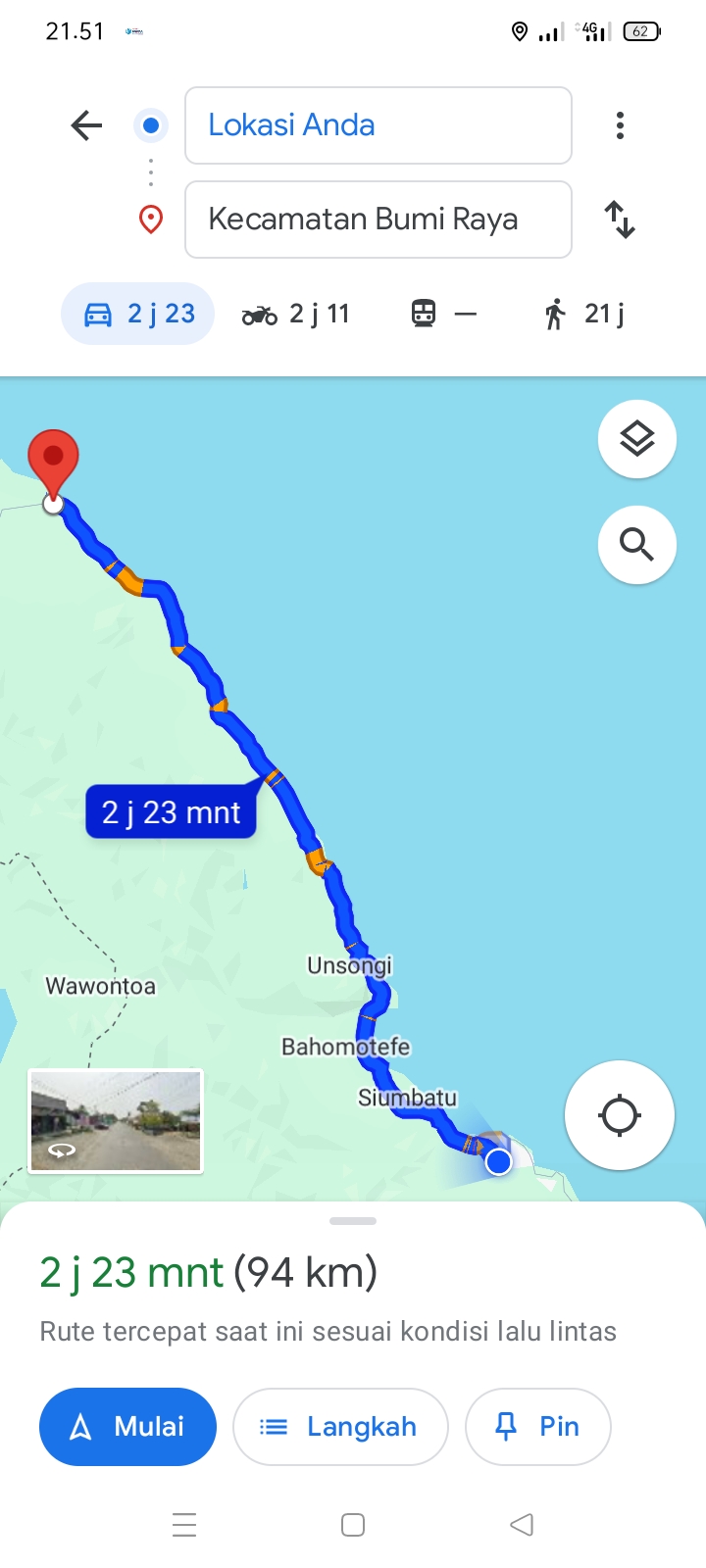Switch to motorcycle travel mode 2 j 11
The height and width of the screenshot is (1568, 706).
[295, 314]
